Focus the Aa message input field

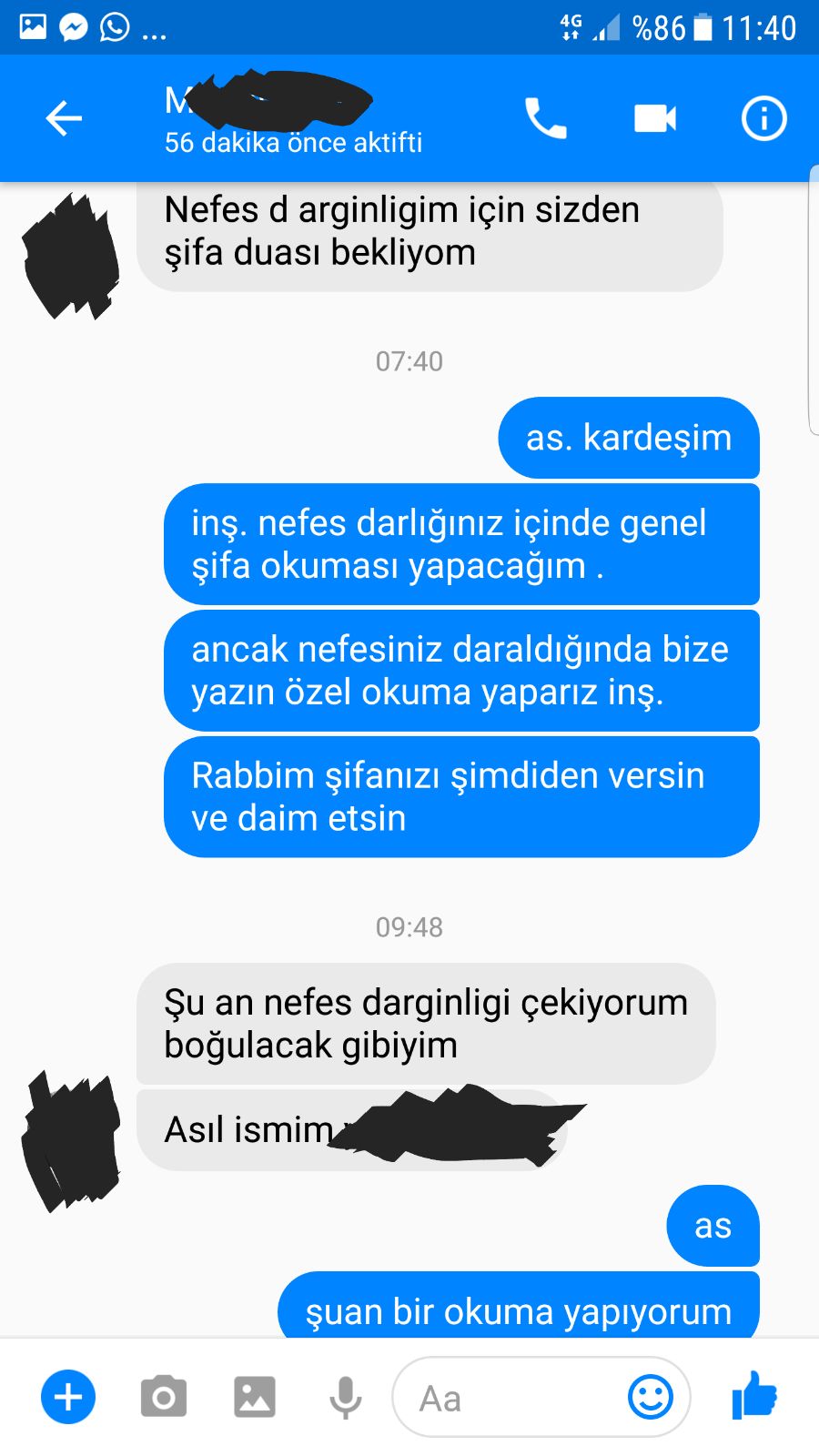(510, 1398)
